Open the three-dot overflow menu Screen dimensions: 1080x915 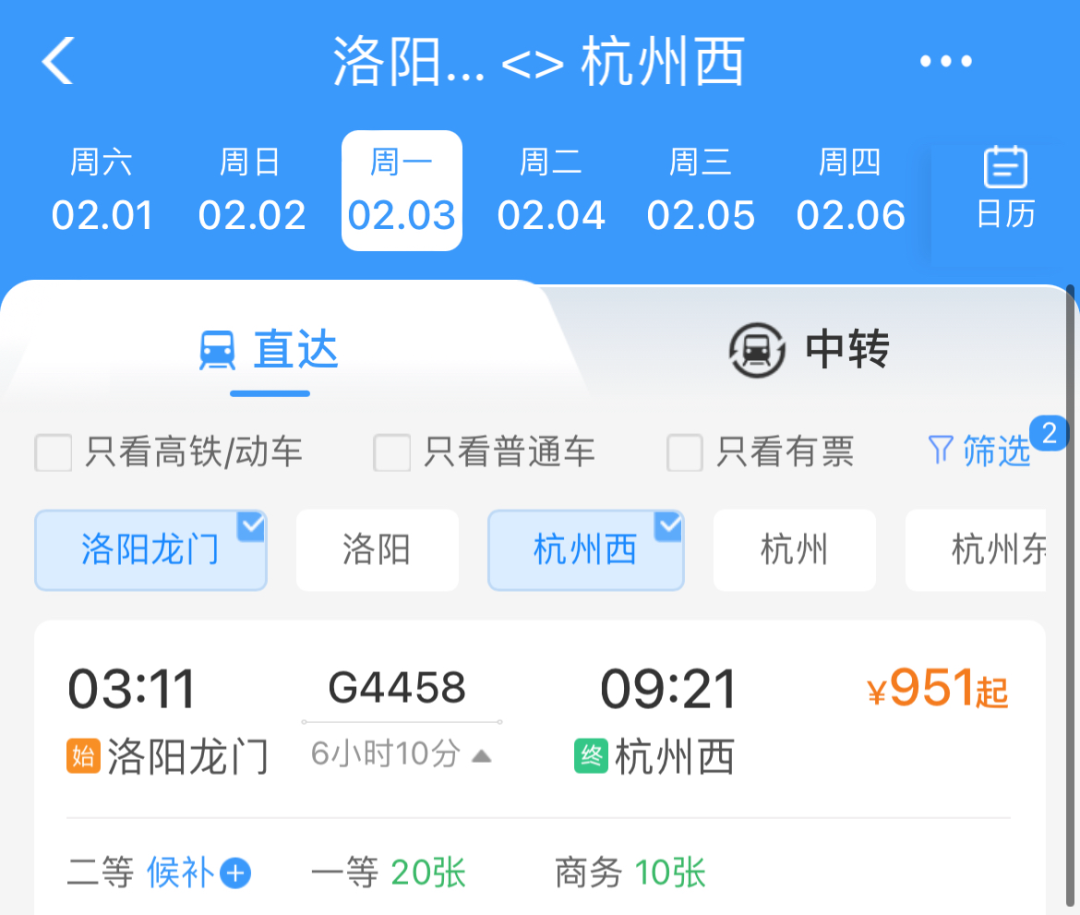pos(945,62)
